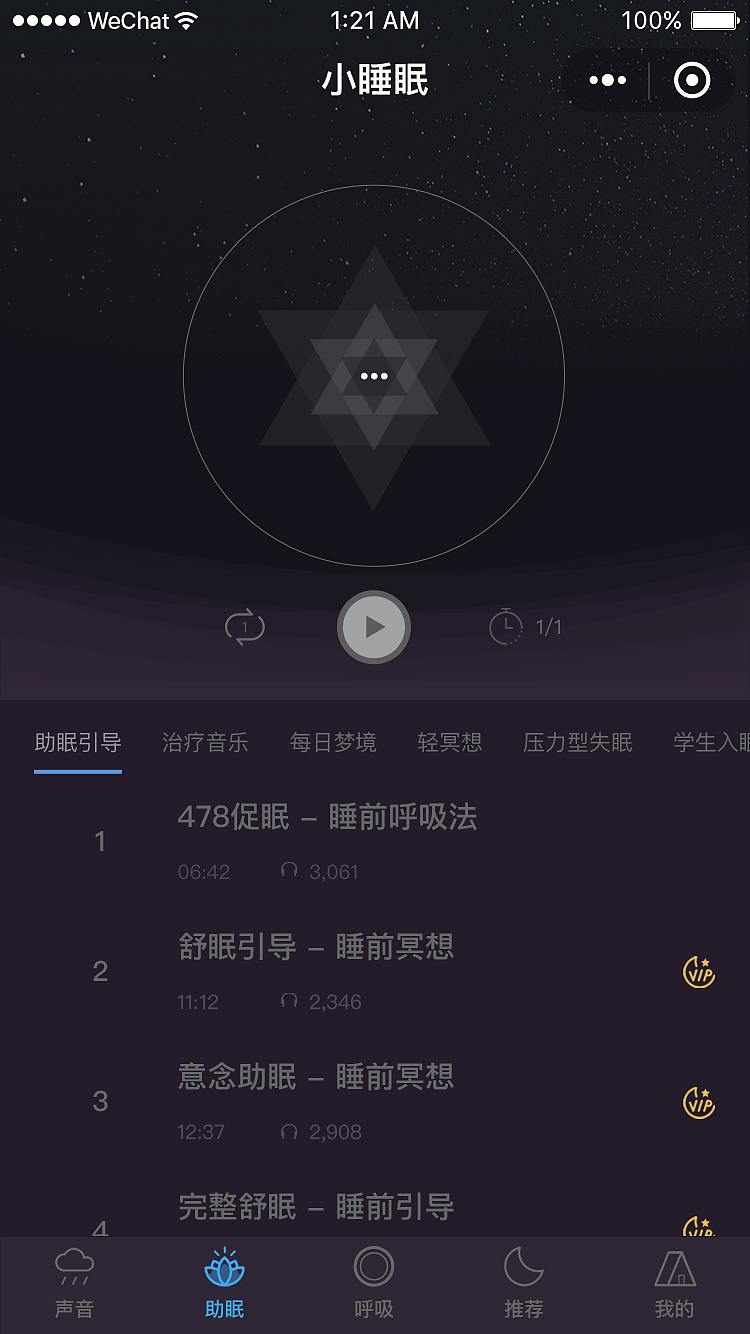
Task: Tap the center triangle artwork circle
Action: tap(374, 375)
